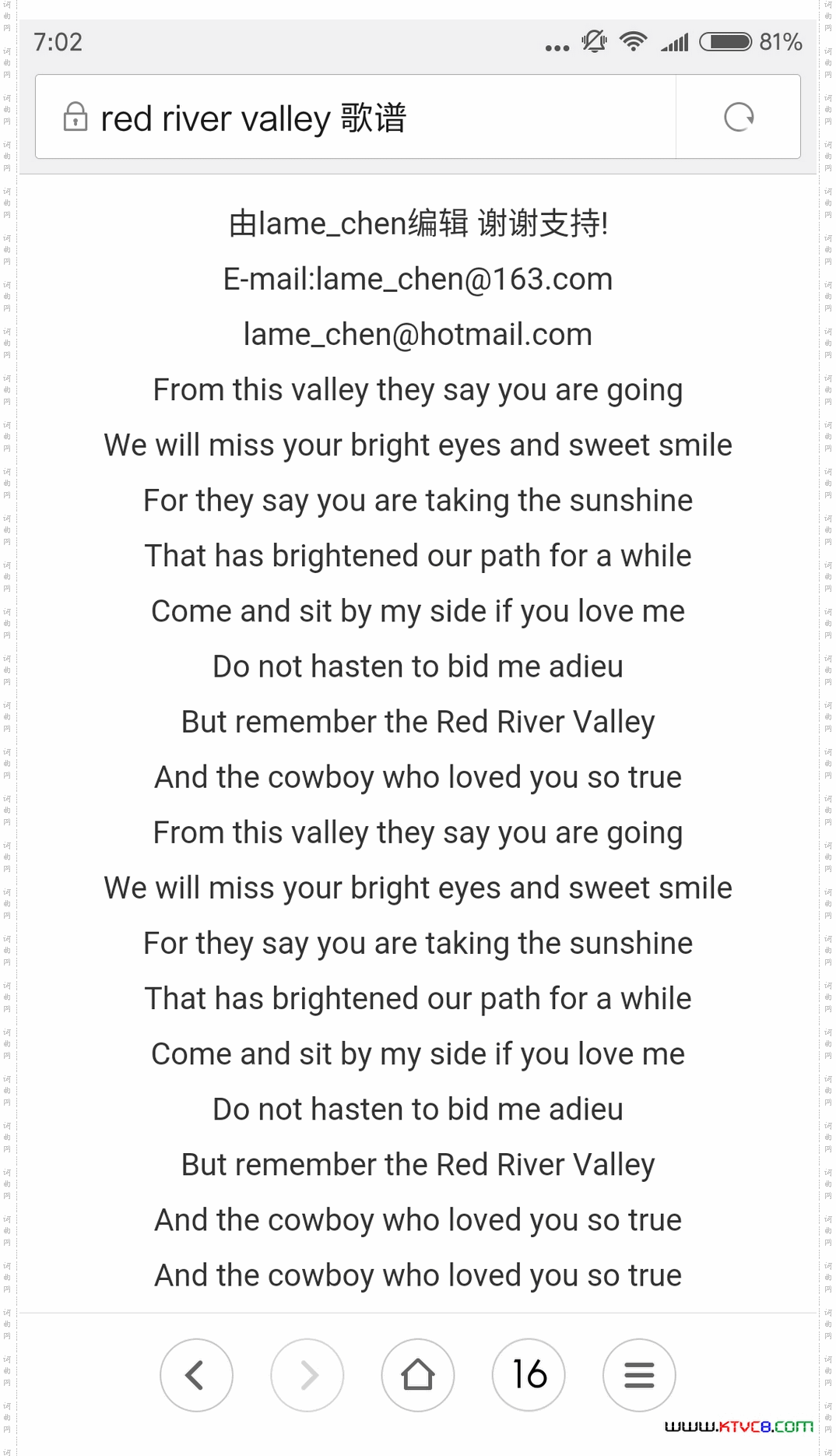
Task: Go forward to the next page
Action: pyautogui.click(x=307, y=1374)
